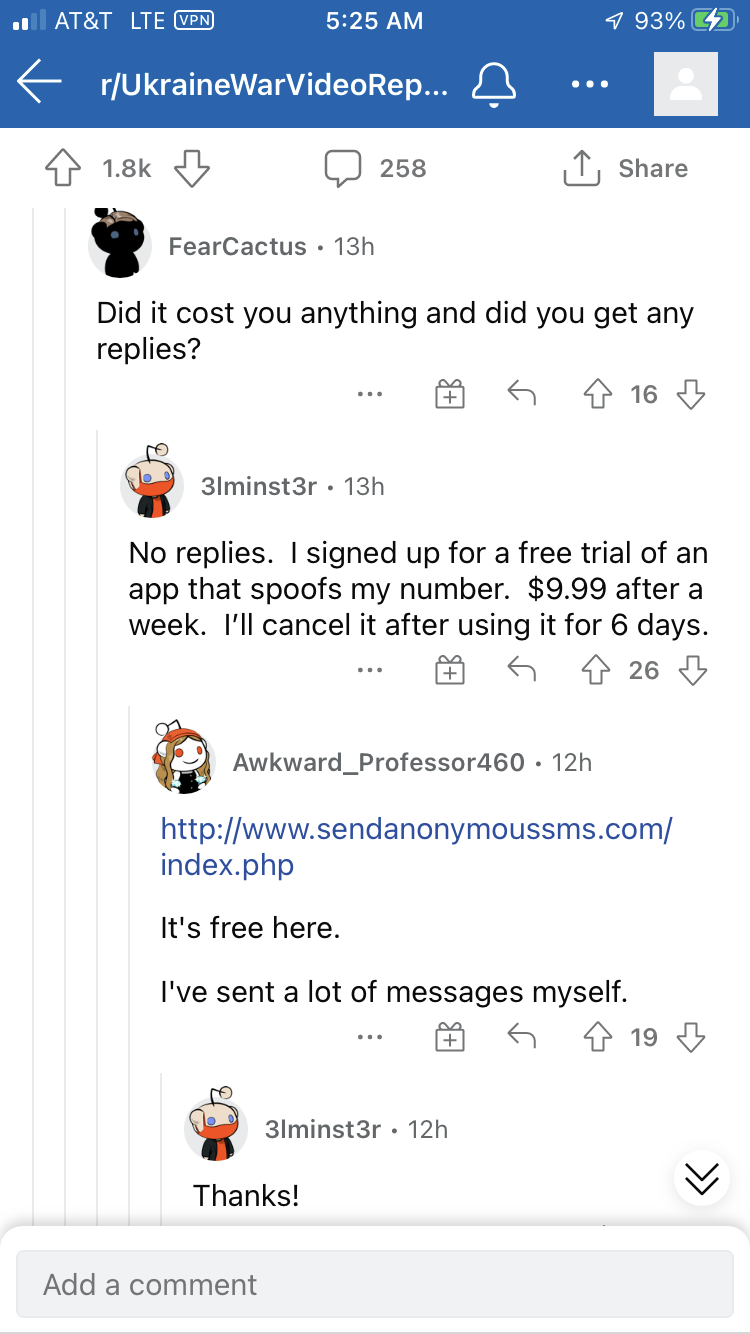
Task: Reply to FearCactus's comment
Action: point(521,395)
